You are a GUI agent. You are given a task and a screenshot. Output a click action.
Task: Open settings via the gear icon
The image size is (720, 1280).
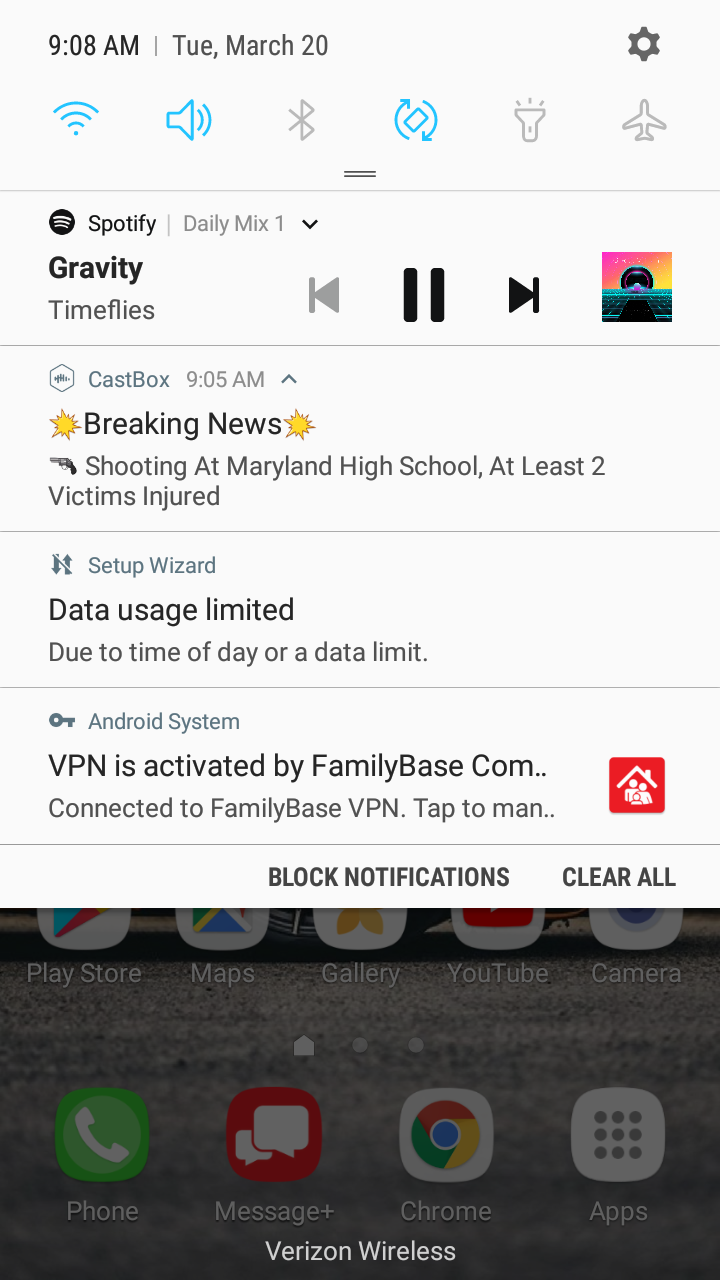click(643, 45)
